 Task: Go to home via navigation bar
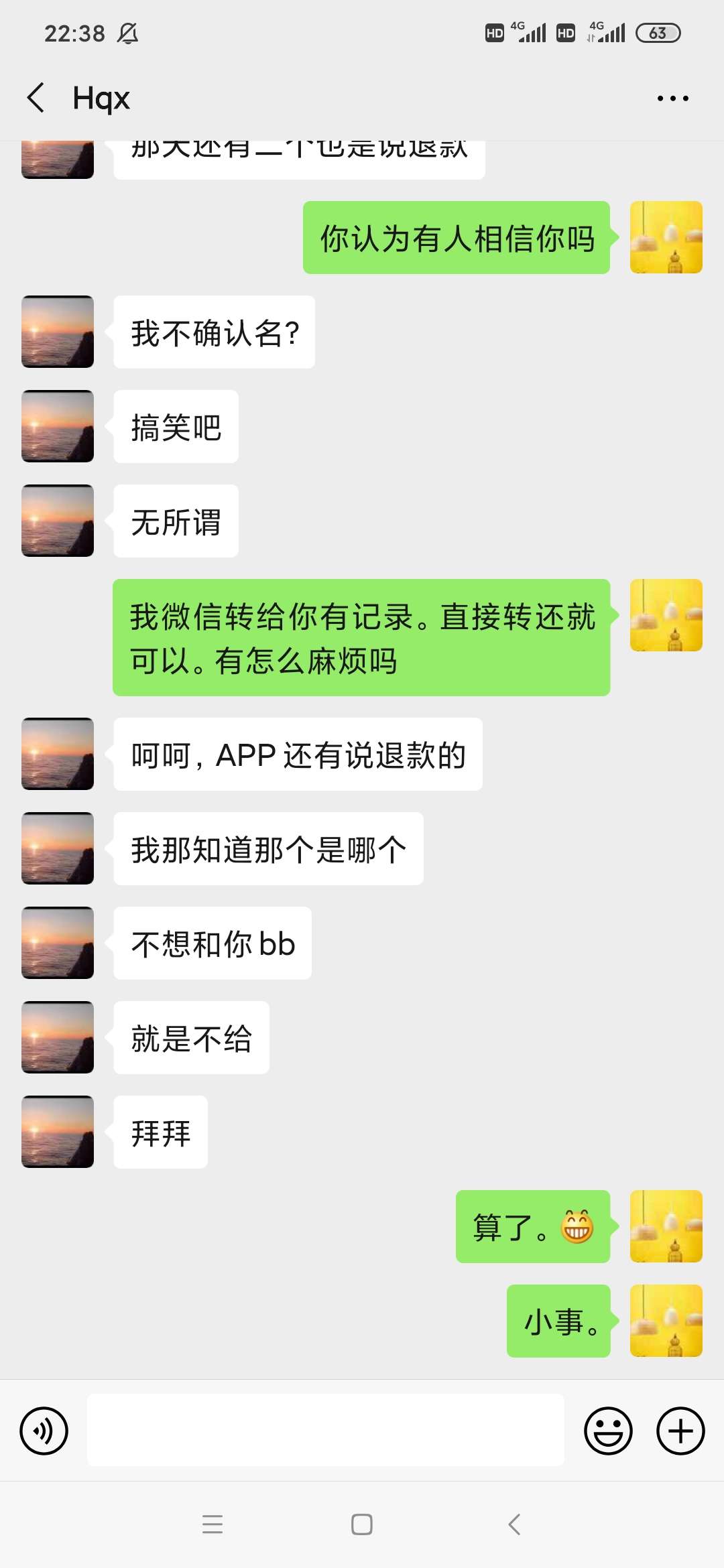[x=362, y=1524]
